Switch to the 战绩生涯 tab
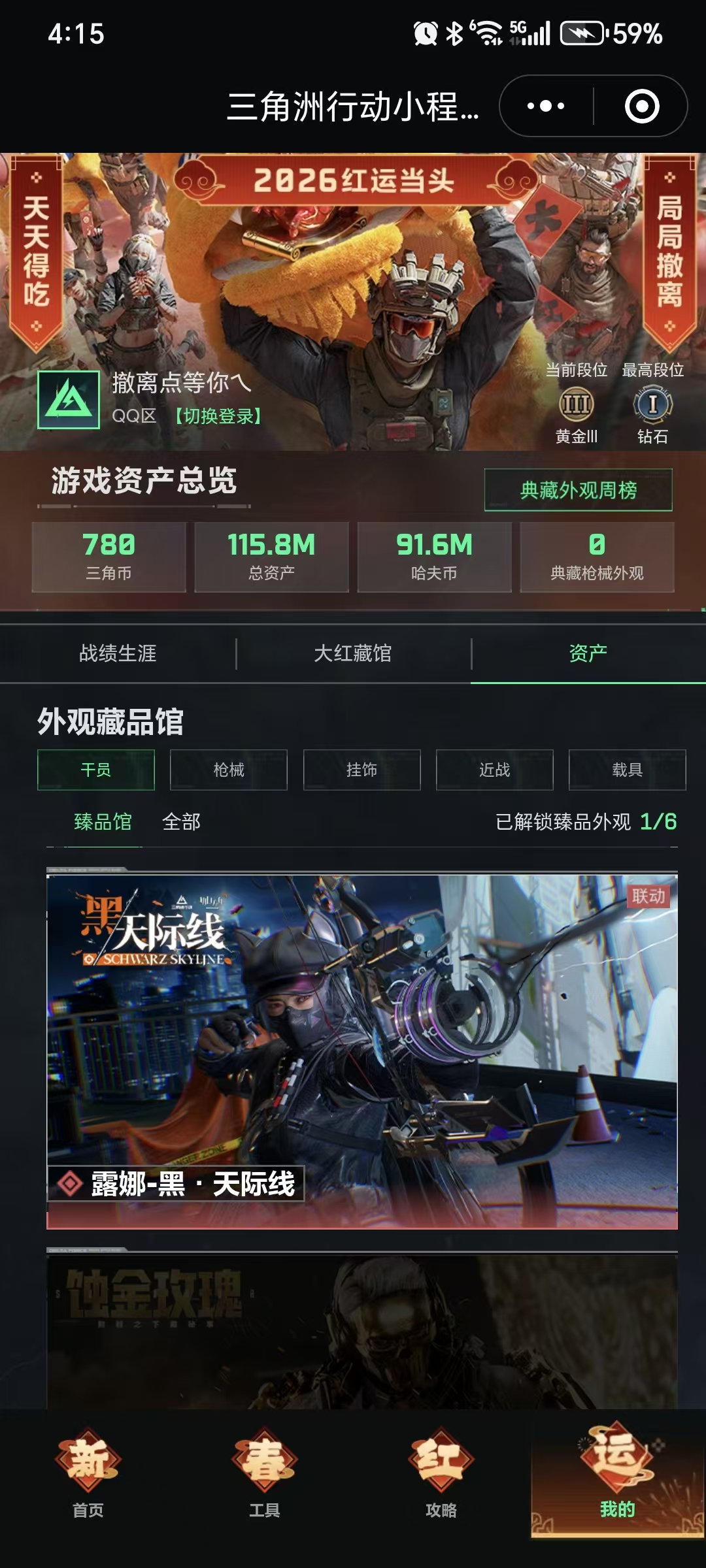 click(118, 653)
